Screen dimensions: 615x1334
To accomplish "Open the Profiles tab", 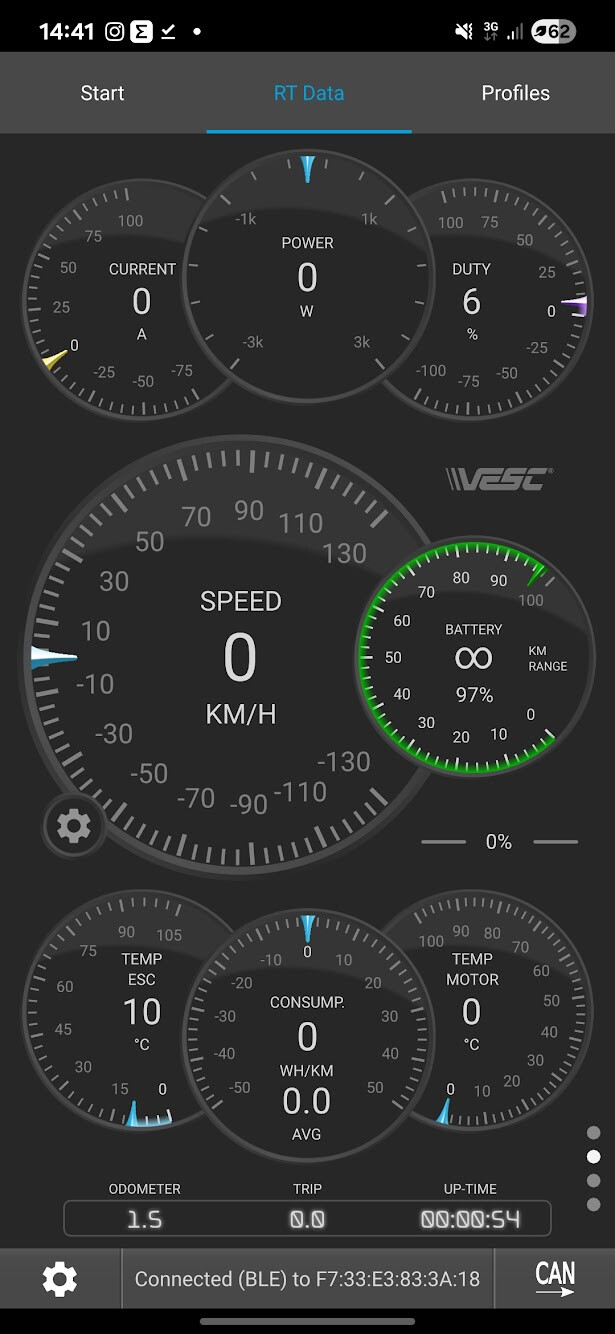I will pos(515,93).
